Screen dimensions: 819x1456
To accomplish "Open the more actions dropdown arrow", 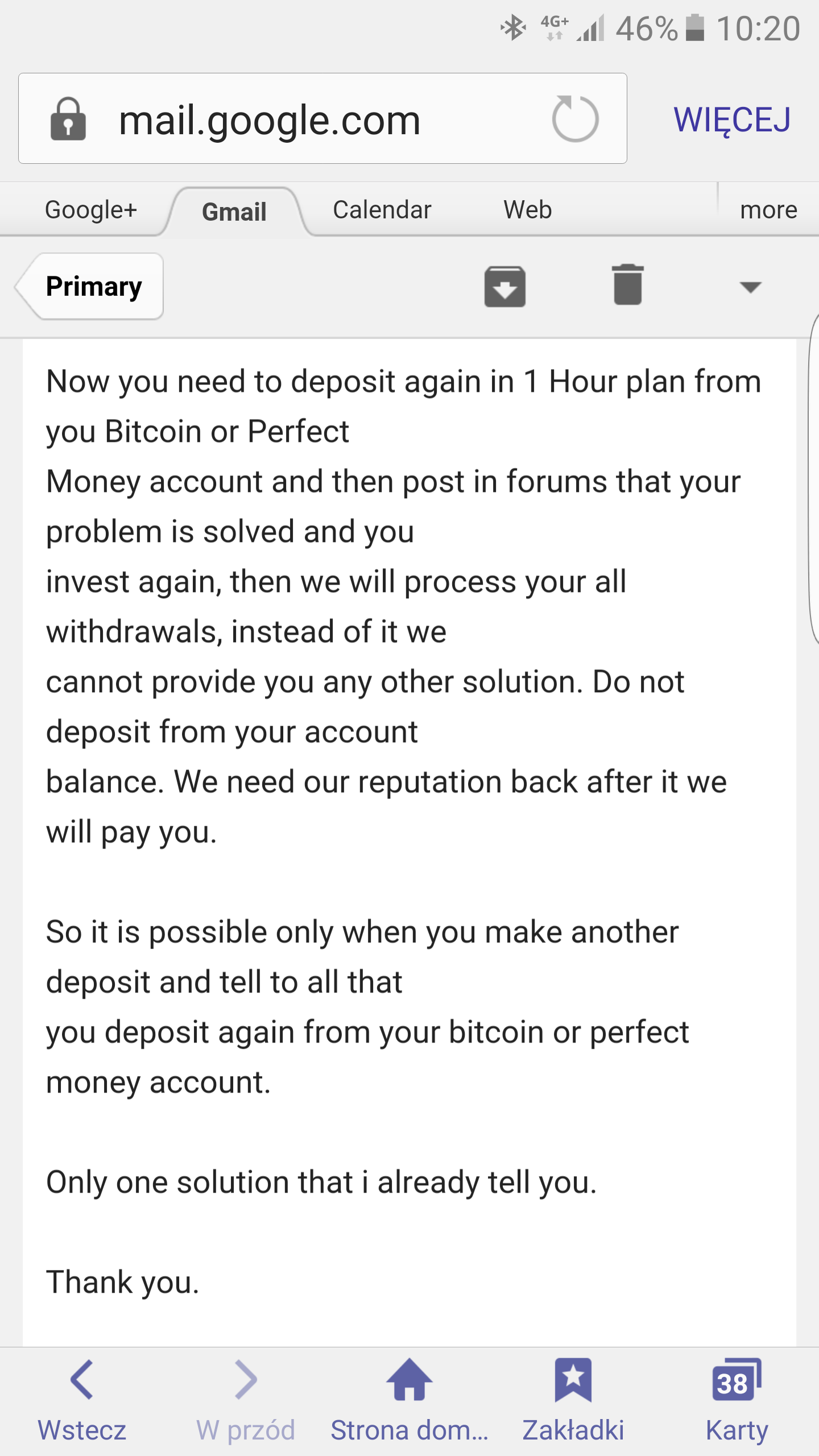I will click(750, 287).
